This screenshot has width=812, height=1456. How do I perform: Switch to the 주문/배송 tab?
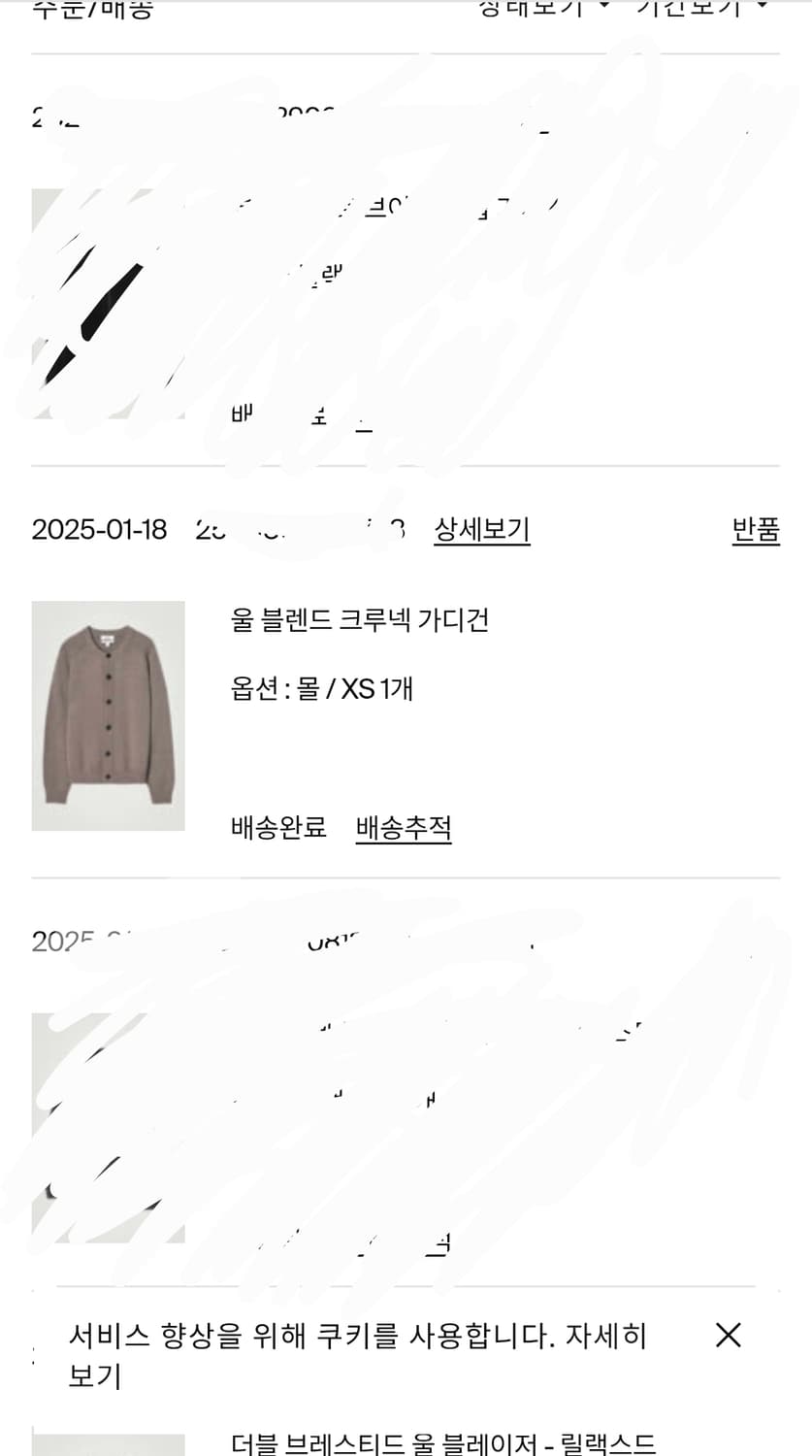[x=91, y=8]
